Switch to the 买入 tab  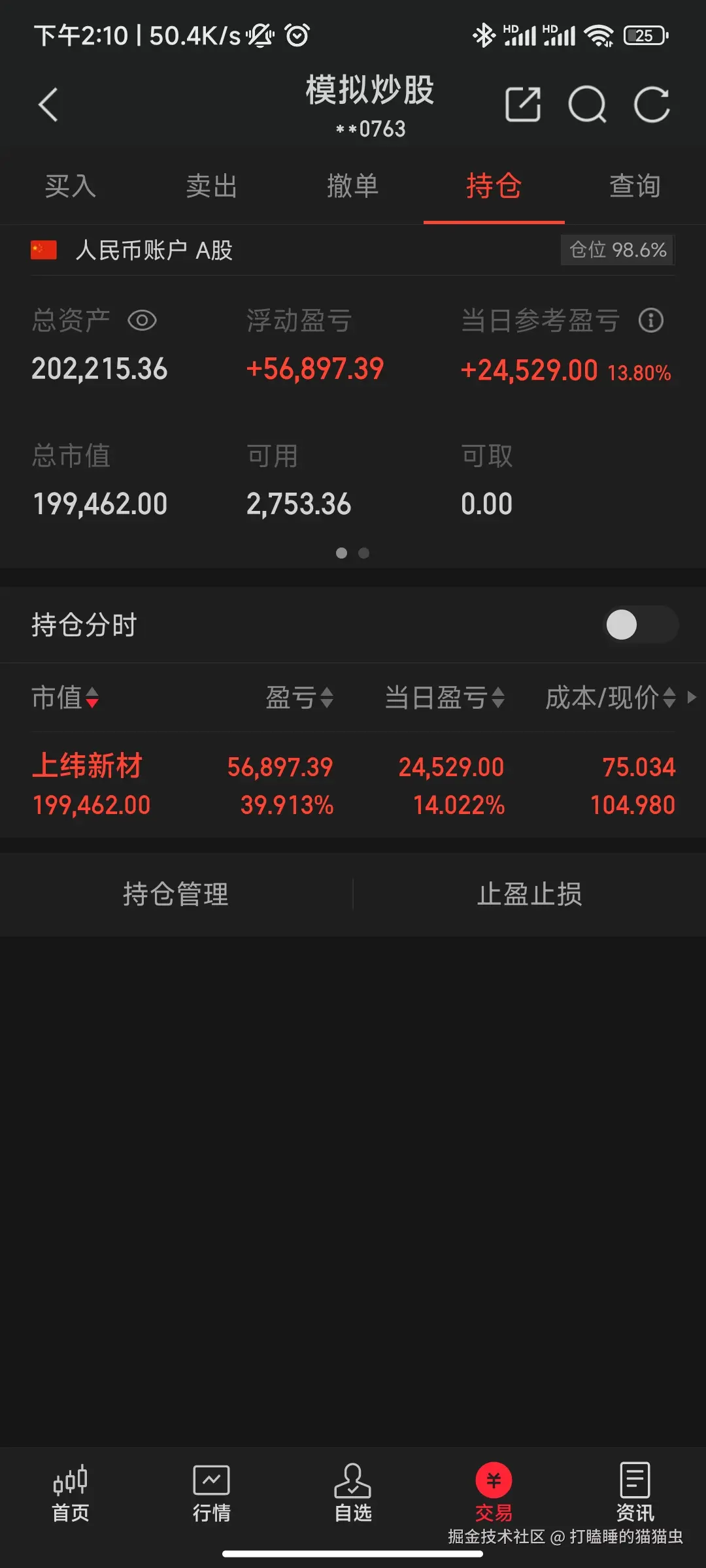pyautogui.click(x=71, y=186)
